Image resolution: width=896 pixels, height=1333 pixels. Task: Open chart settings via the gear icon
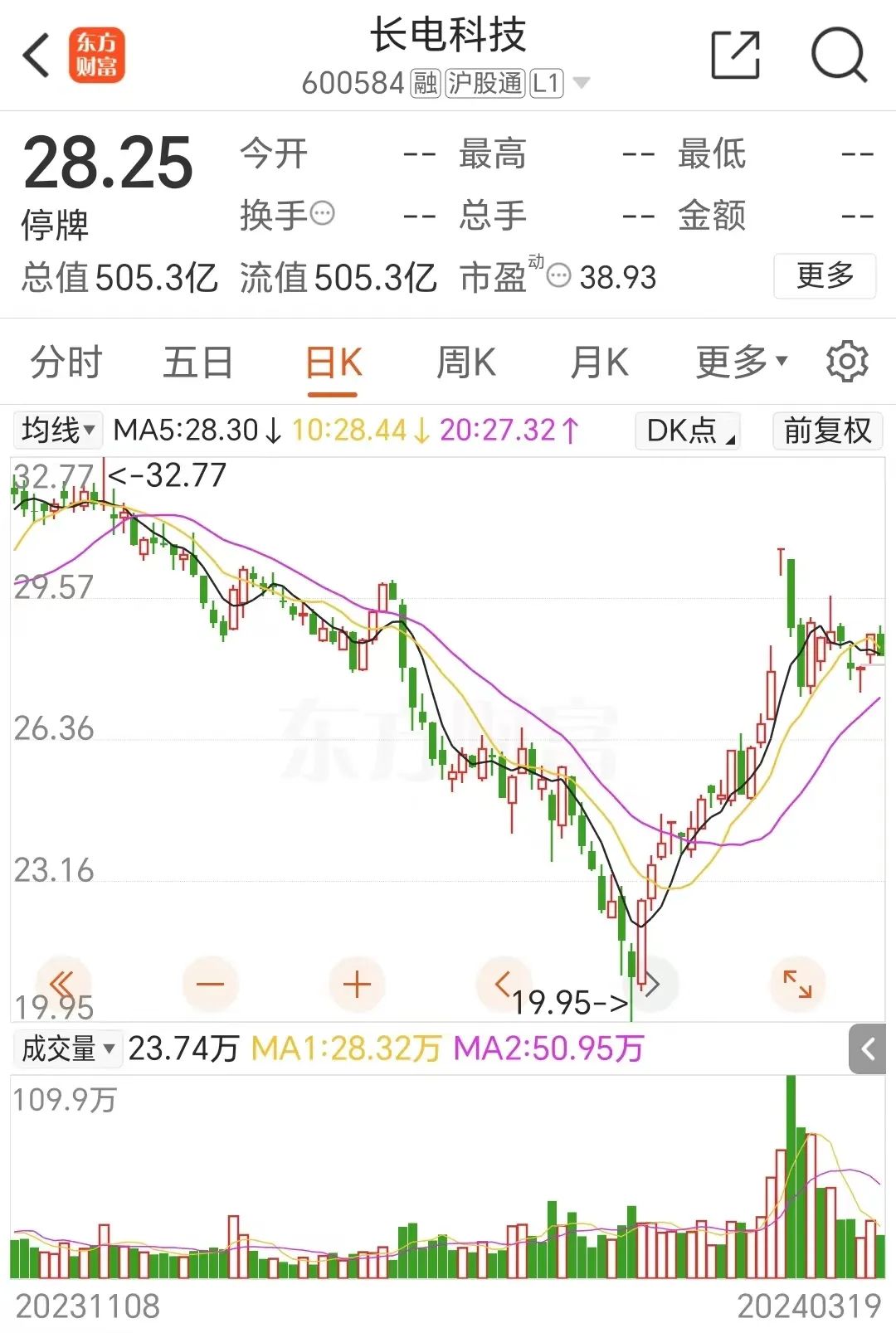pyautogui.click(x=848, y=362)
